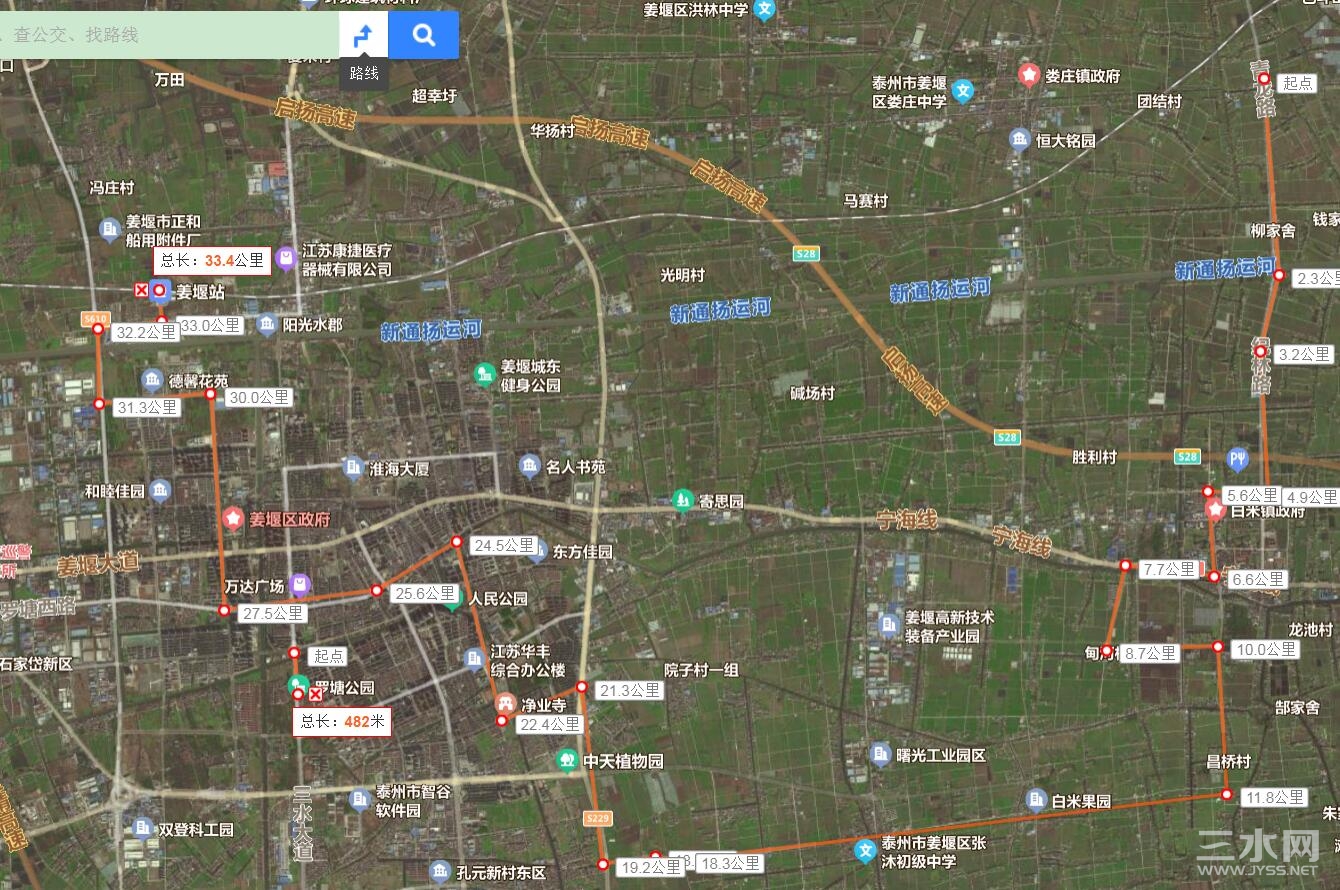
Task: Select the 姜堰城东健身公园 marker
Action: [x=485, y=374]
